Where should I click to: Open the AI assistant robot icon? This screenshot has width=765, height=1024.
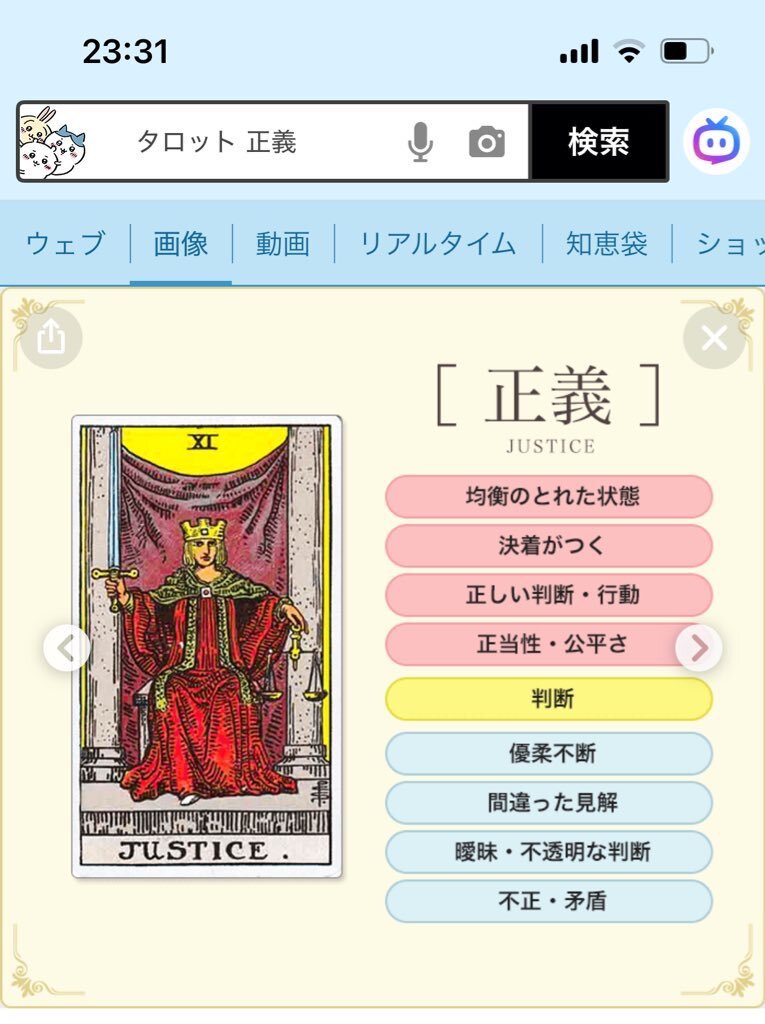point(716,142)
